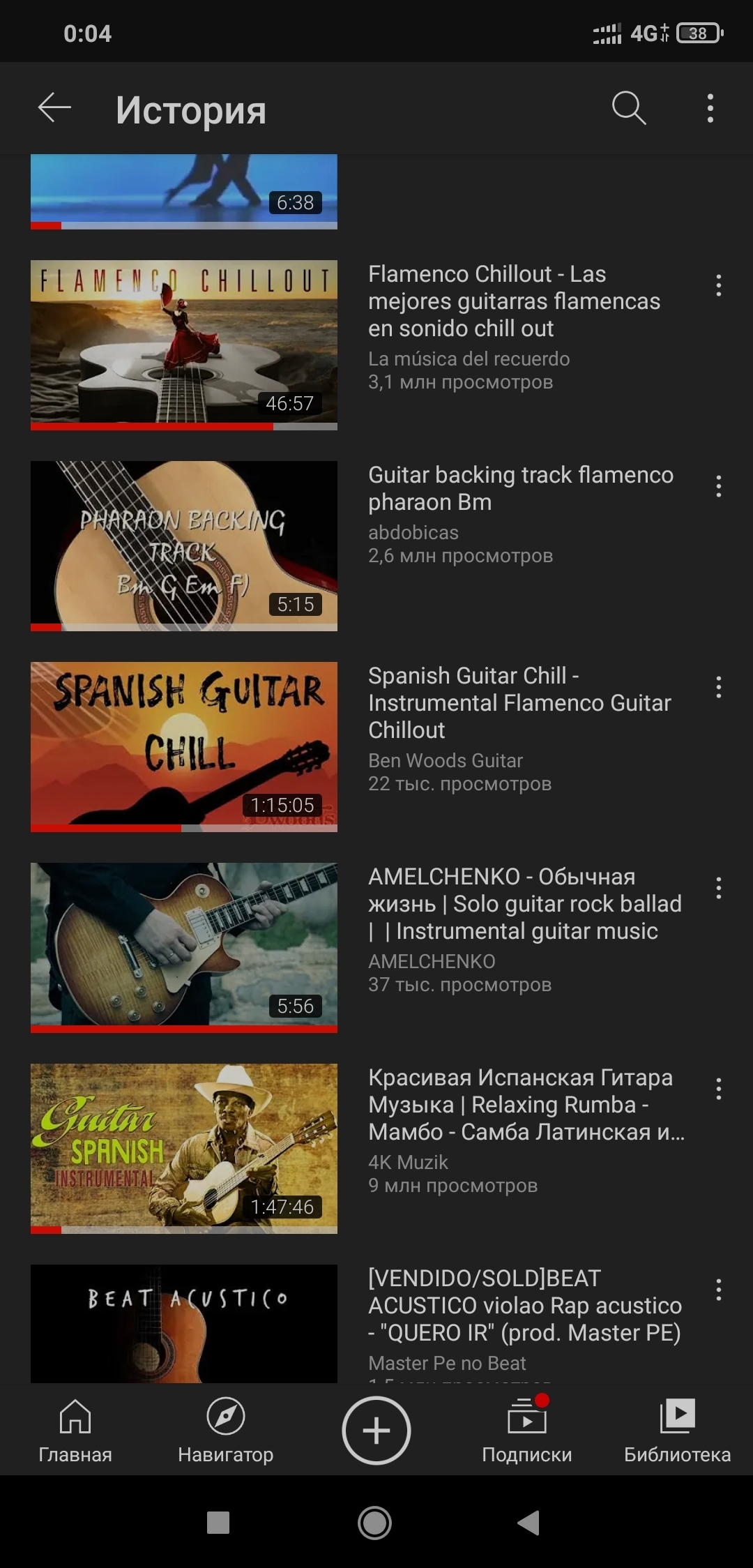Open the Подписки tab
The image size is (753, 1568).
pos(527,1430)
